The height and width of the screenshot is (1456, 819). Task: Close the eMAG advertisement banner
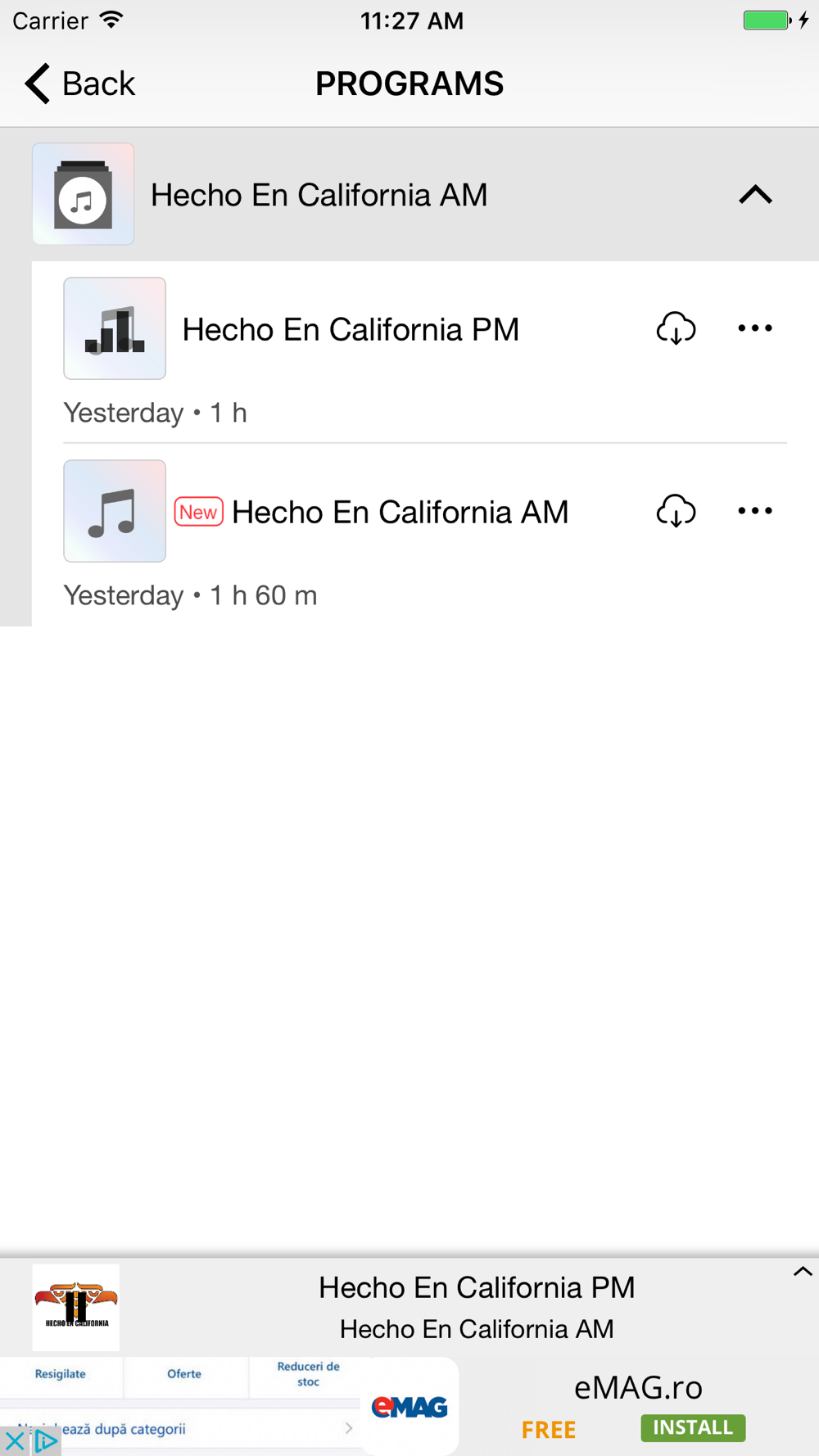tap(15, 1440)
